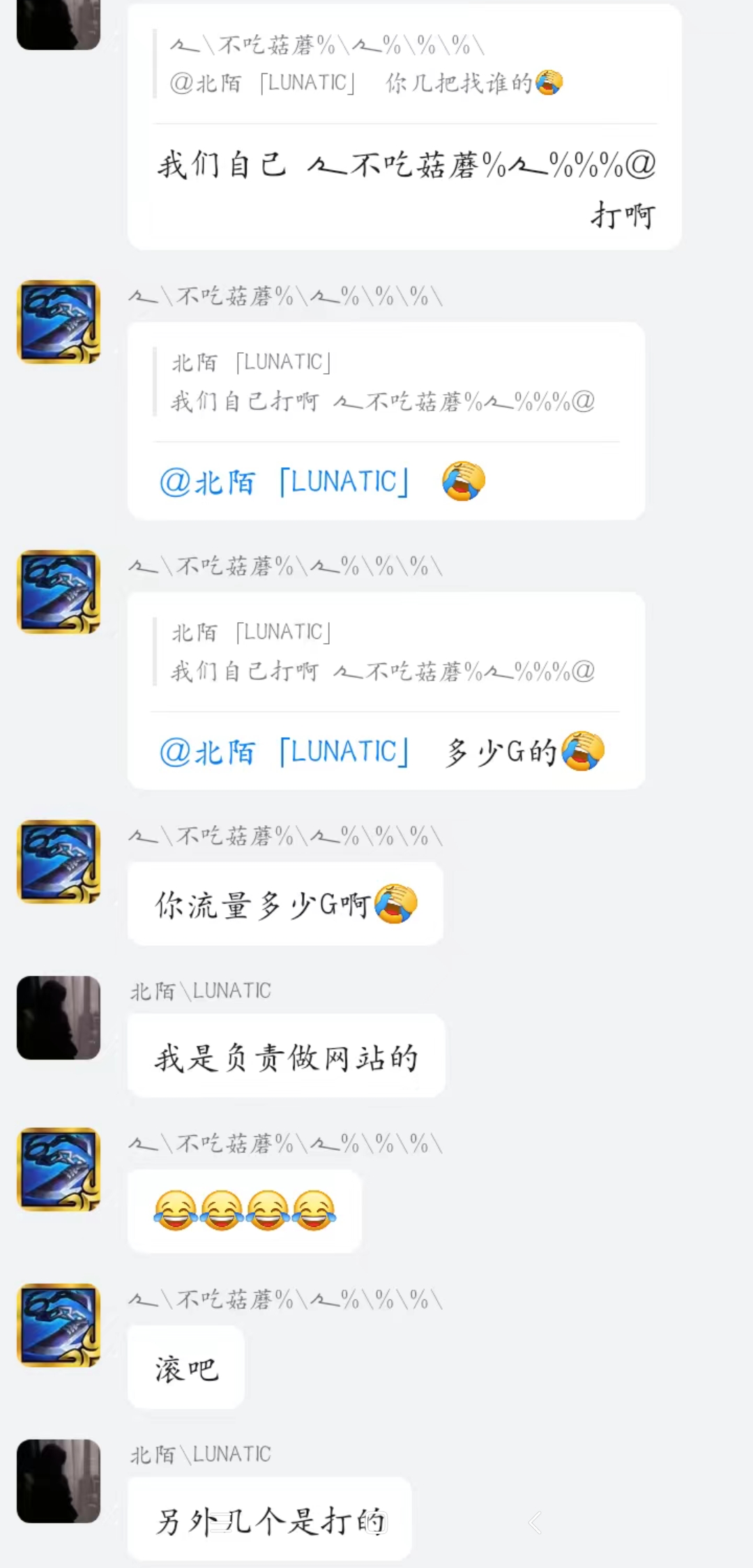Click the emoji in the 你几把找谁的 quote
Screen dimensions: 753x1568
point(550,84)
